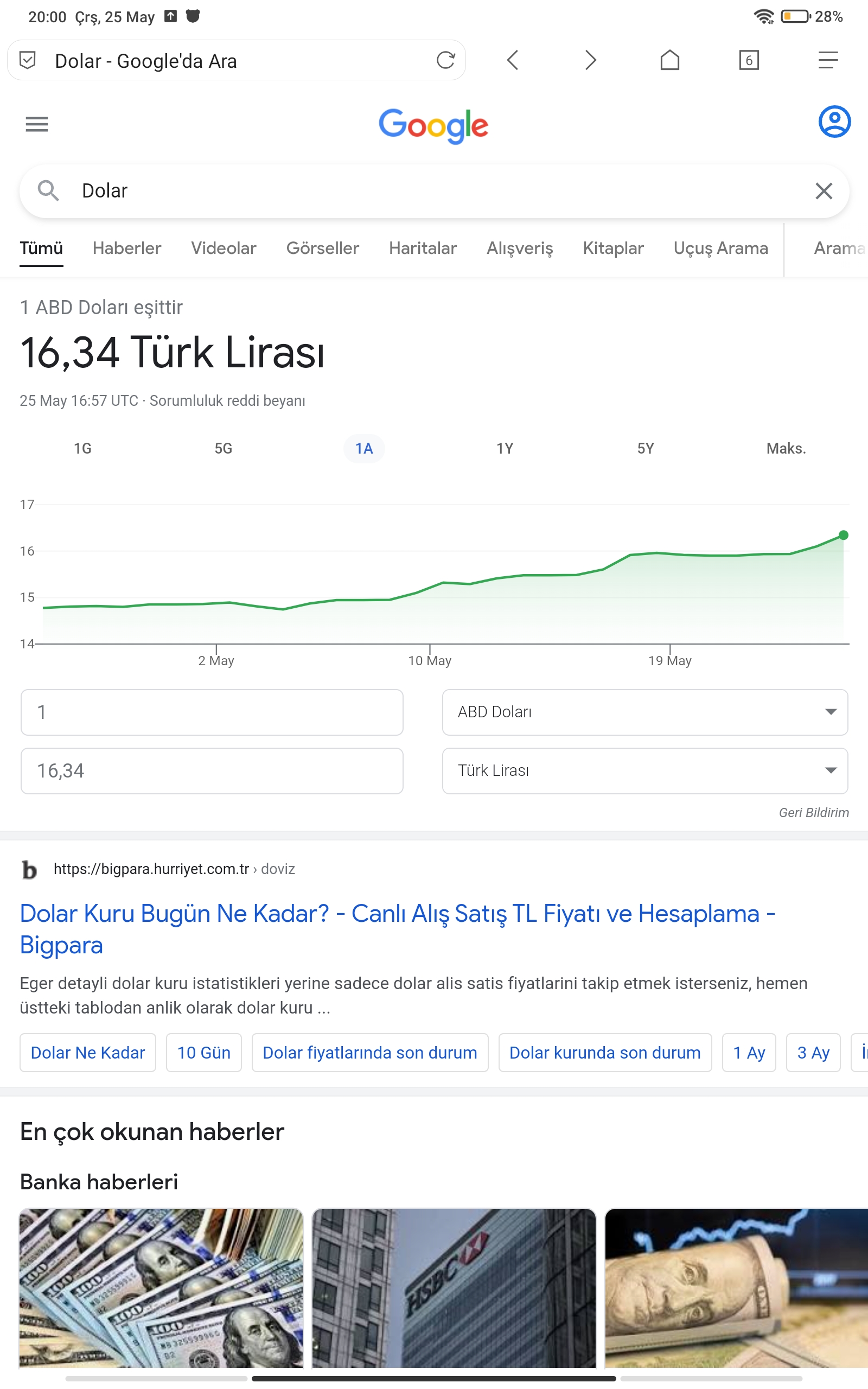The width and height of the screenshot is (868, 1389).
Task: Switch to the Videolar tab
Action: [224, 248]
